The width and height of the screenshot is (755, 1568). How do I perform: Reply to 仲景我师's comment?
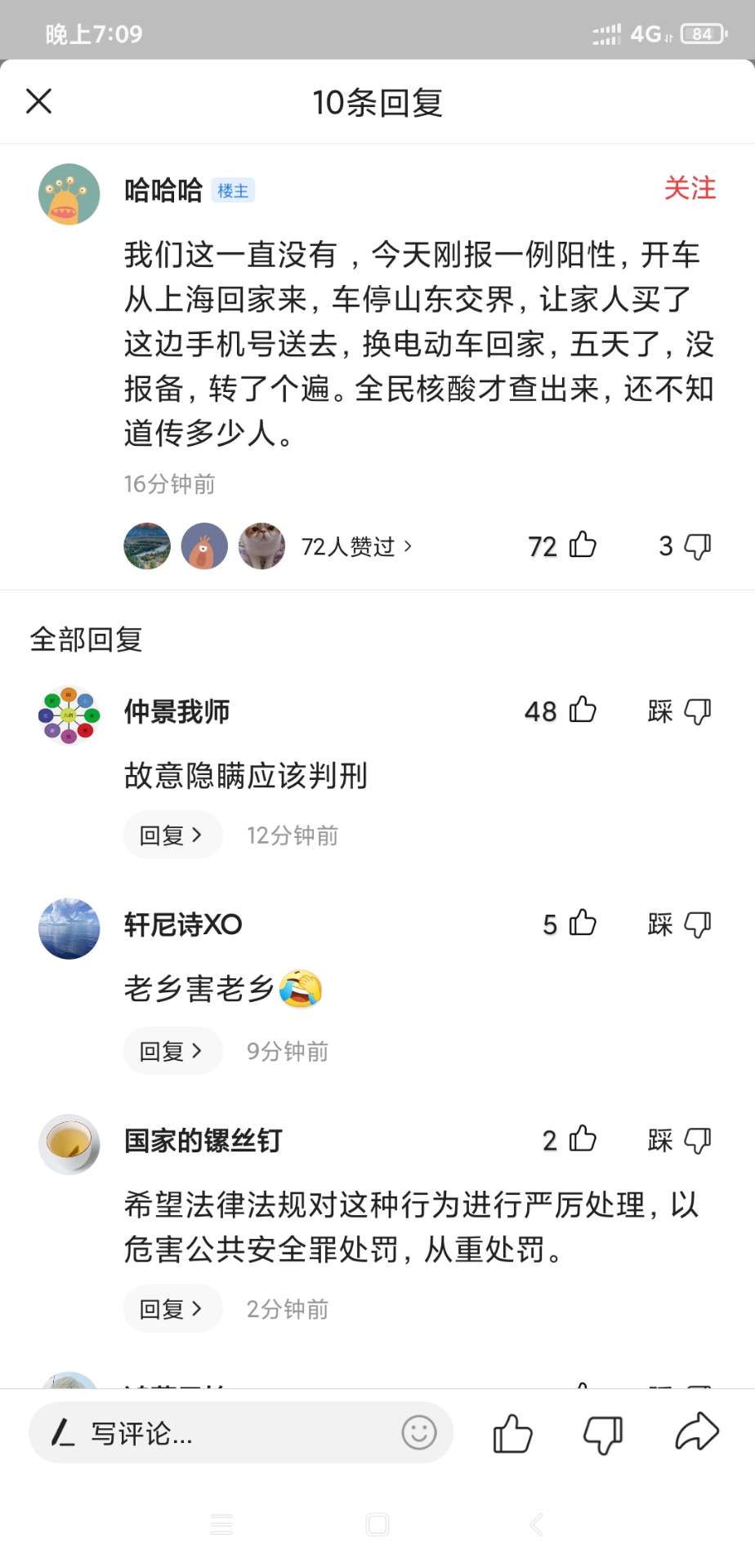coord(172,835)
